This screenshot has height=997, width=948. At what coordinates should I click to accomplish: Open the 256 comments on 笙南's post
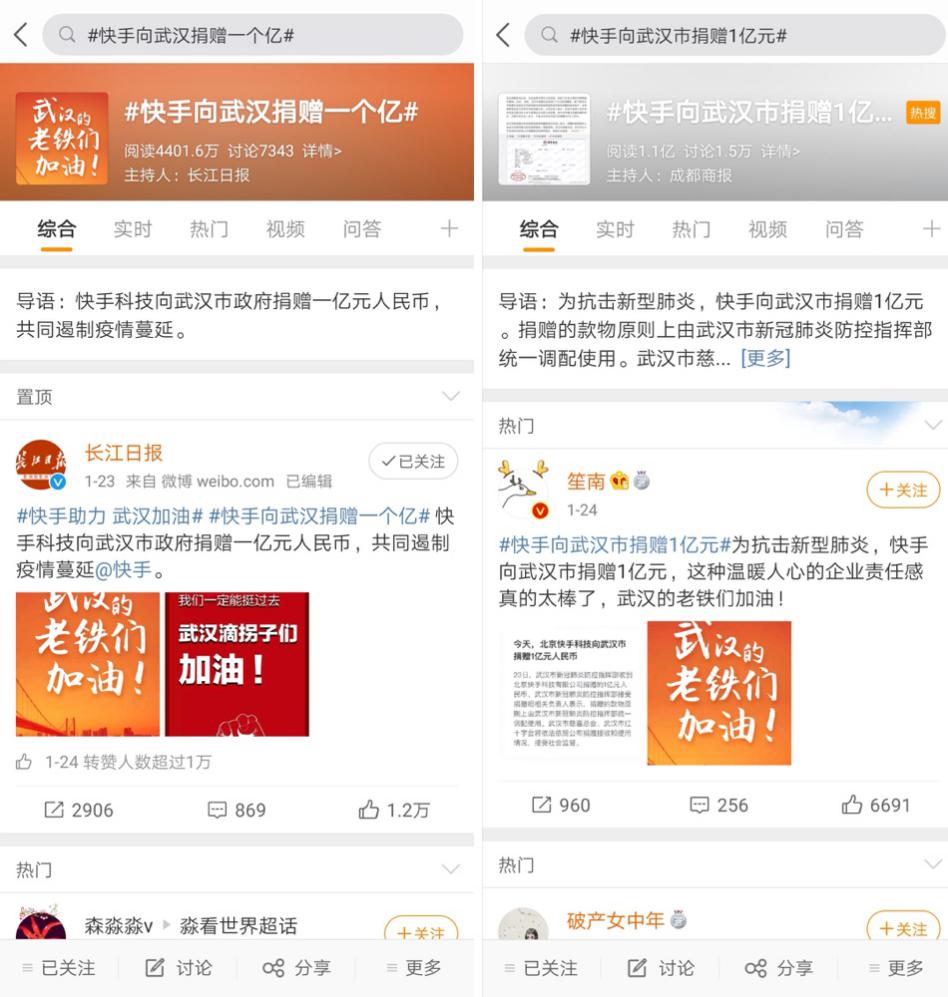(x=719, y=804)
